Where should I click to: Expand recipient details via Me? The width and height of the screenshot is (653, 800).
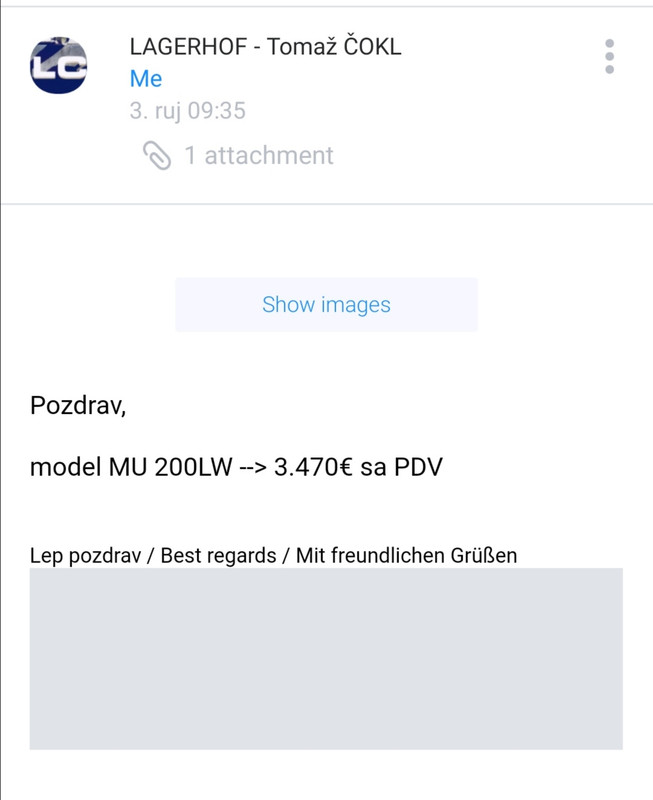(x=146, y=79)
